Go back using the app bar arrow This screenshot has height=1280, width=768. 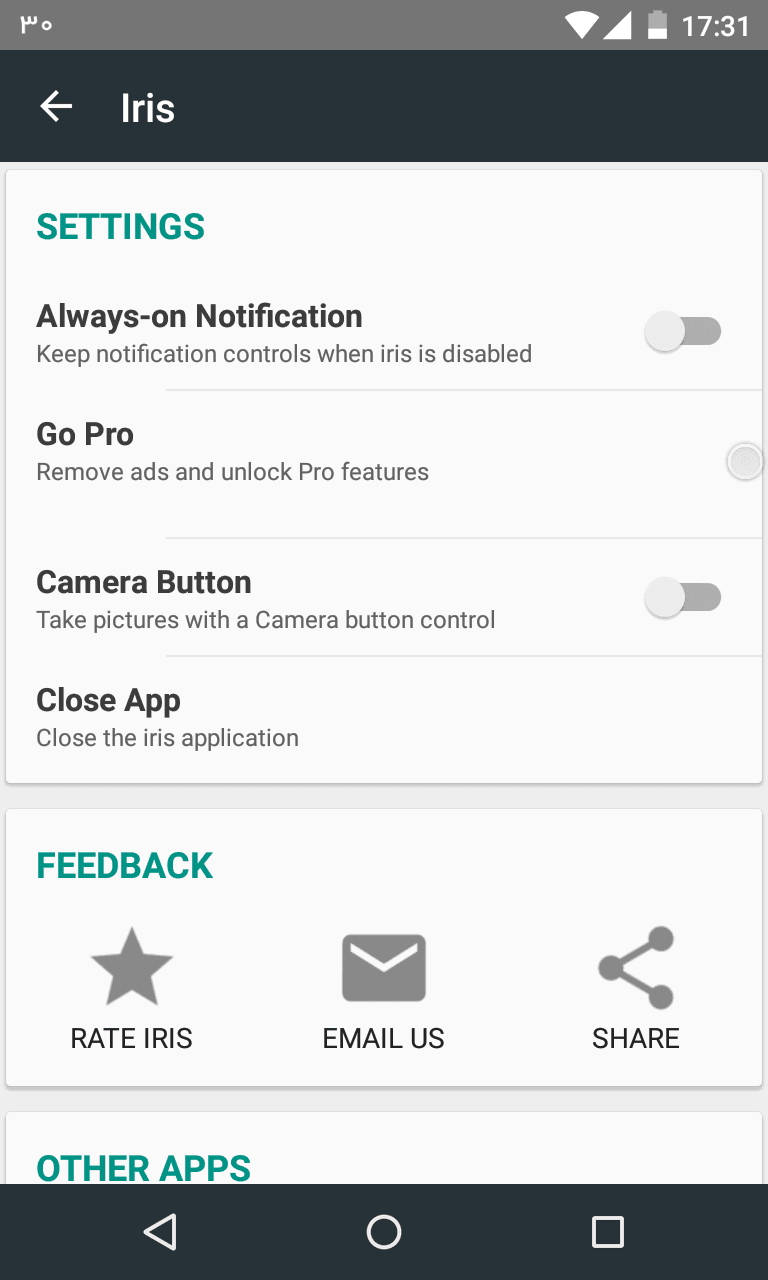coord(56,106)
